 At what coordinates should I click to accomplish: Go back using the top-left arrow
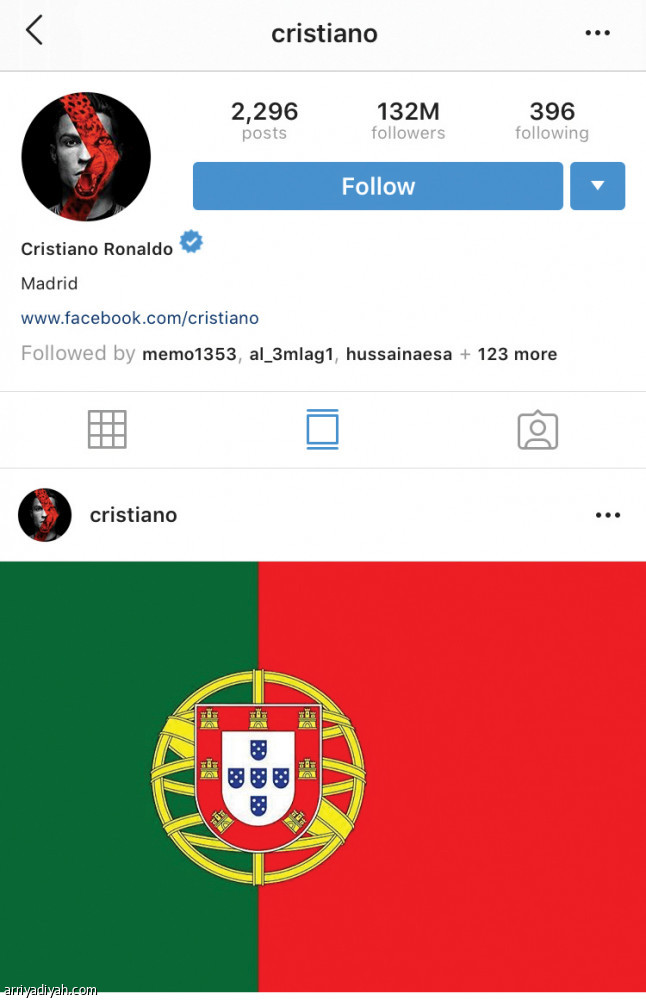click(x=34, y=31)
